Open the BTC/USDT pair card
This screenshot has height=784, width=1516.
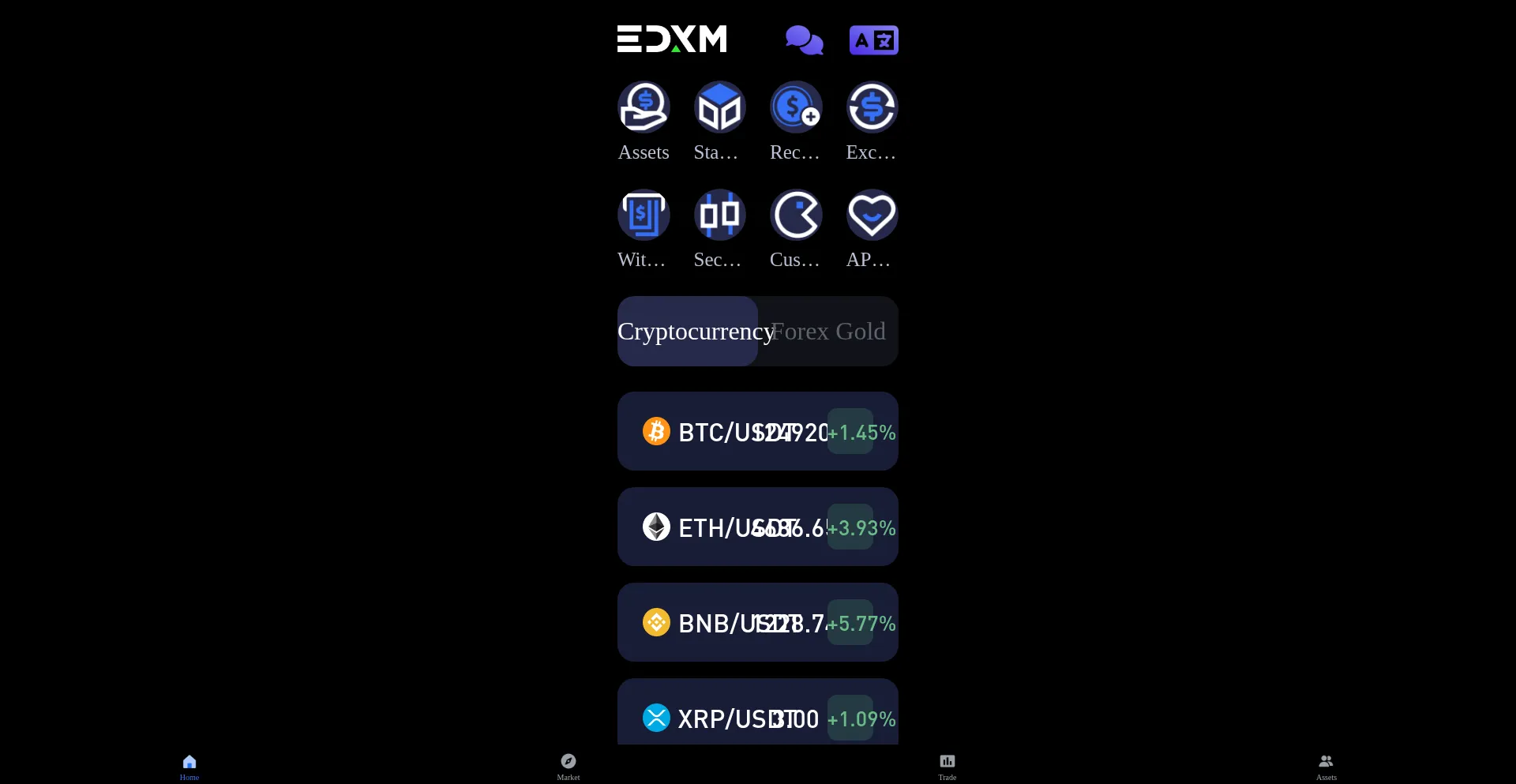pos(757,432)
